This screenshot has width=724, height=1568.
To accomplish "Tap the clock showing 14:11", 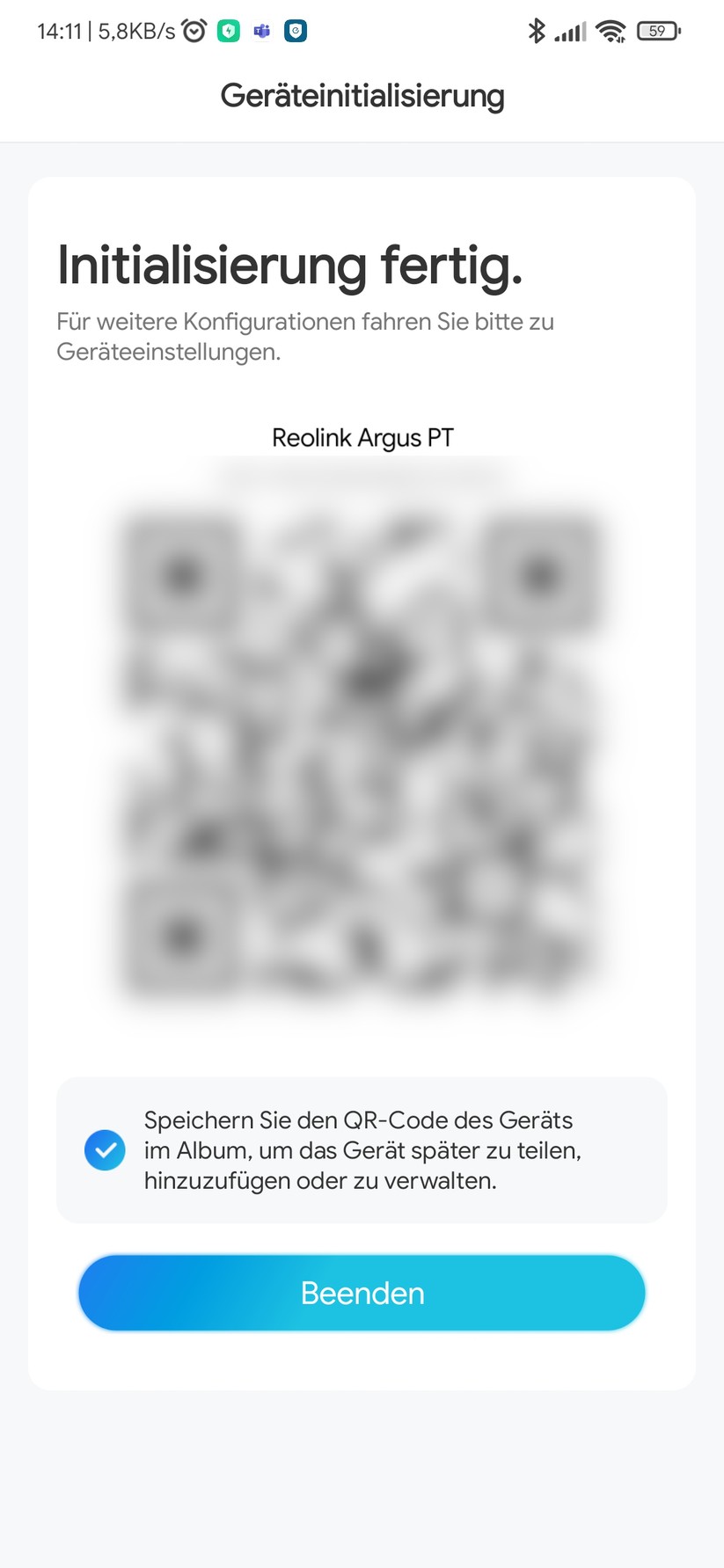I will coord(59,30).
